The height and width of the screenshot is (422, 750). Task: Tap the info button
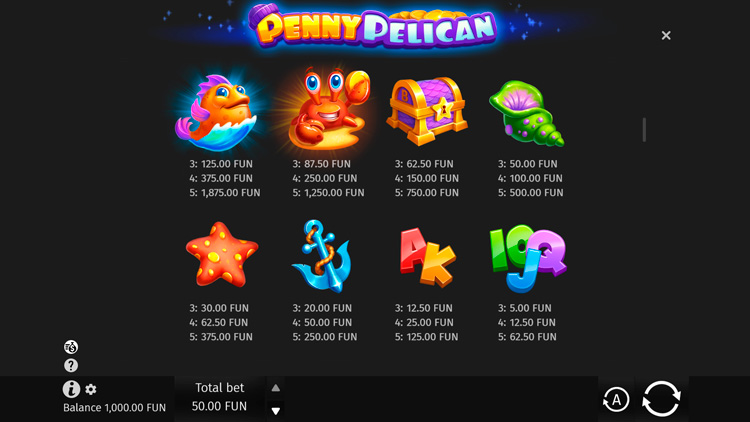tap(71, 390)
